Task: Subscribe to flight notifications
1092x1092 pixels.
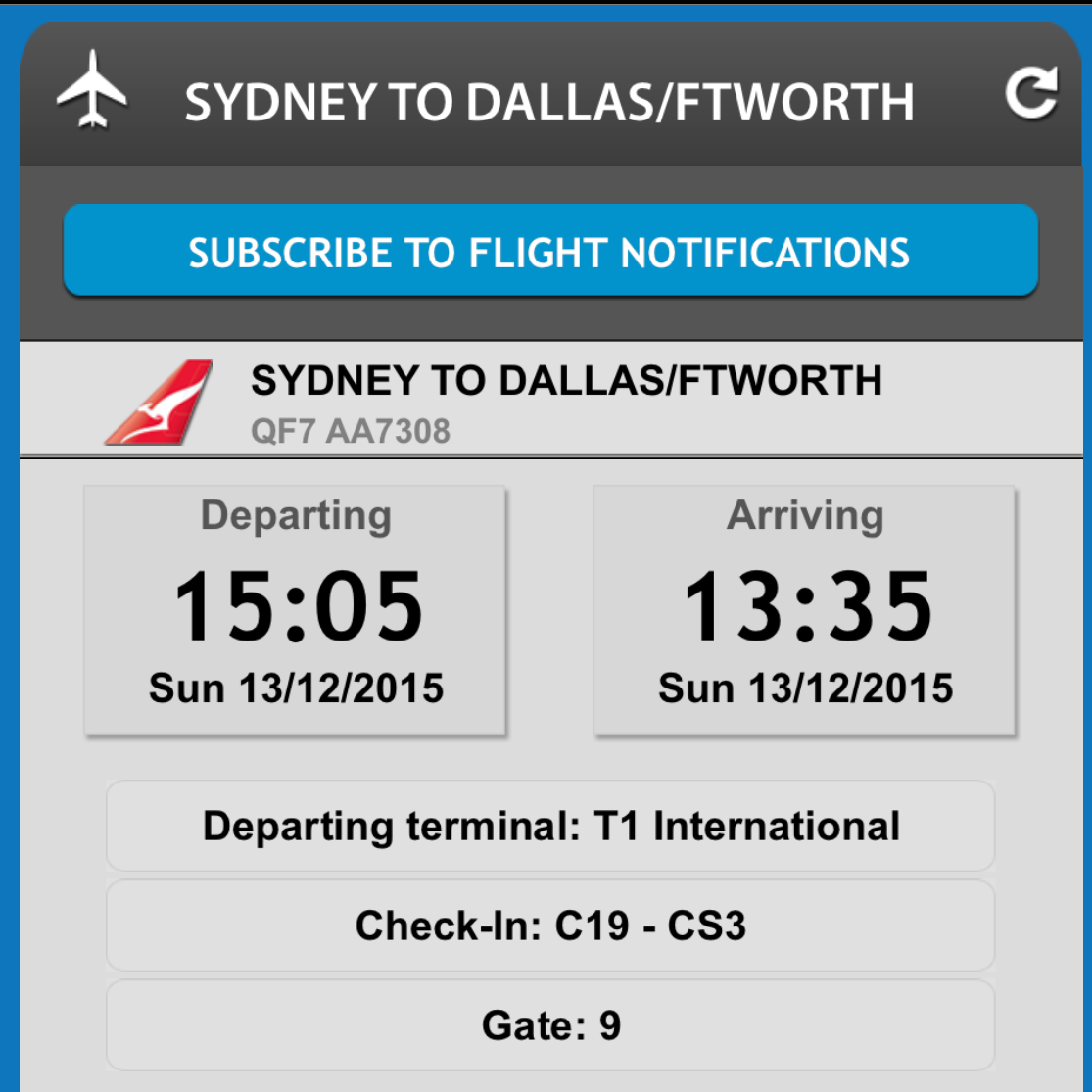Action: [x=549, y=251]
